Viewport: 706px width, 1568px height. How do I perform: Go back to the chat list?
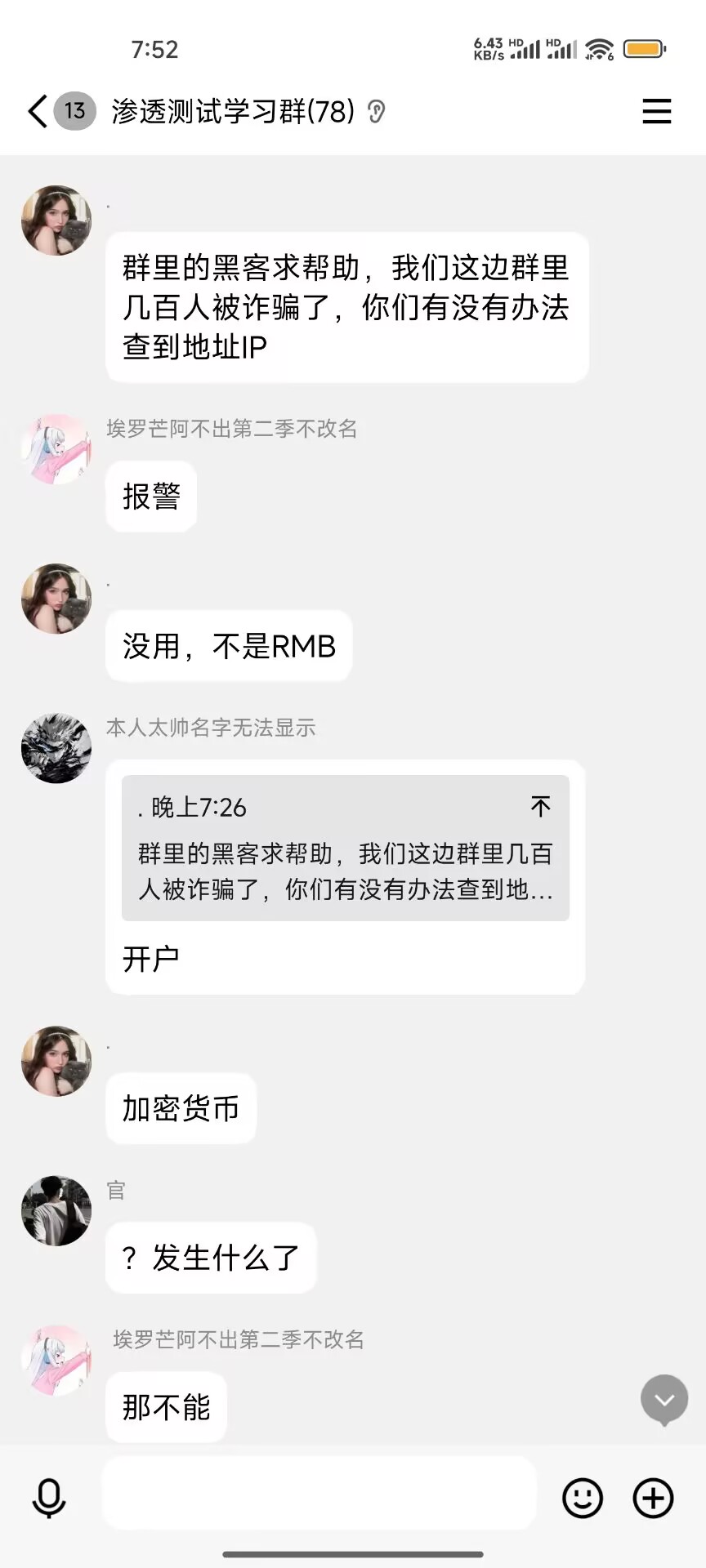pos(38,111)
